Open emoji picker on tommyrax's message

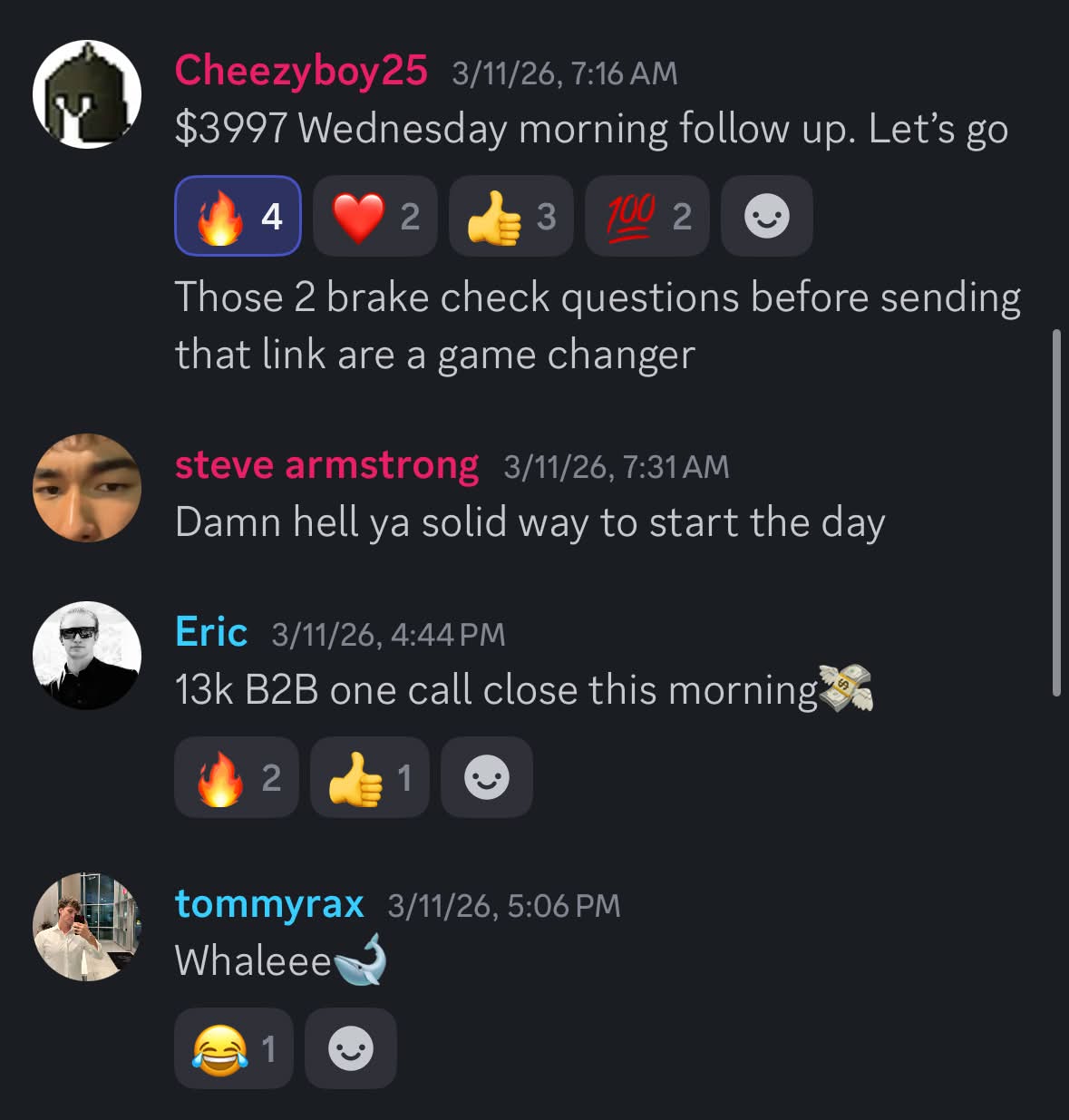[350, 1048]
